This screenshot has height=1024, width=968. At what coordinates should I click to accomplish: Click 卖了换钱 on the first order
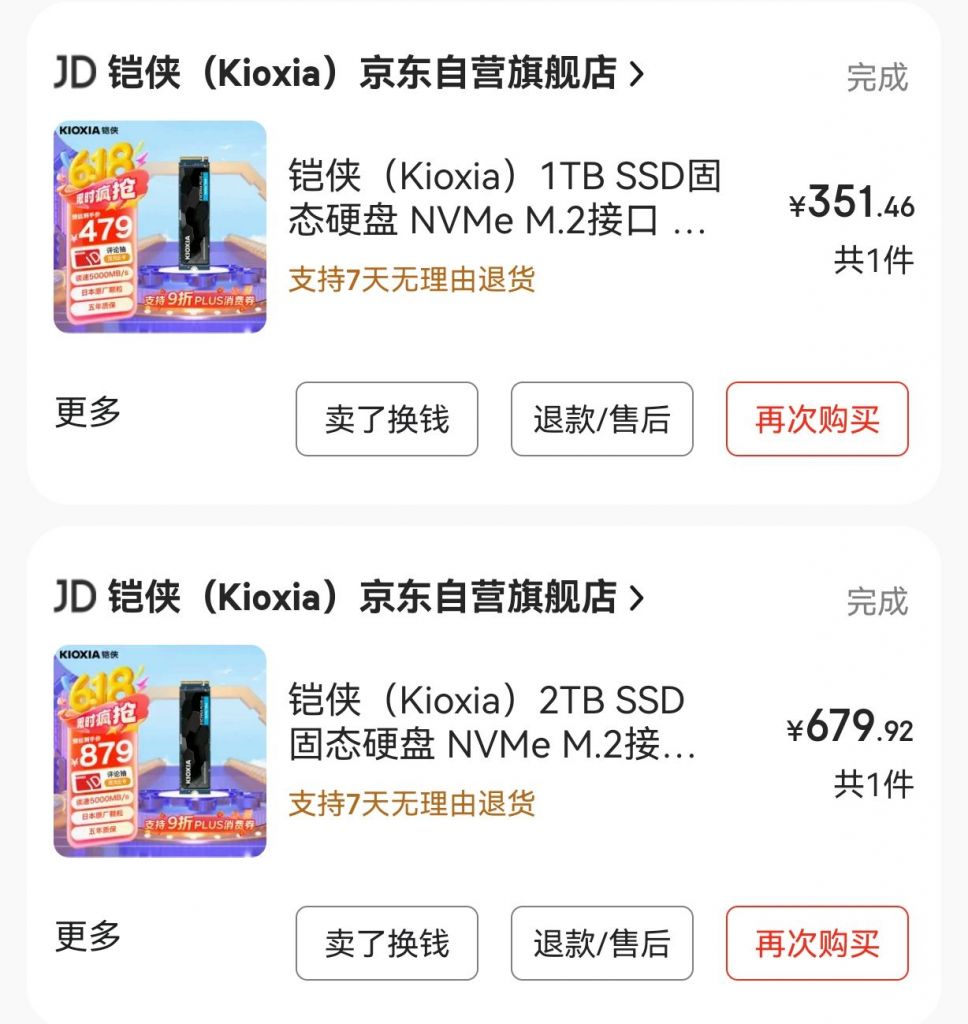386,420
